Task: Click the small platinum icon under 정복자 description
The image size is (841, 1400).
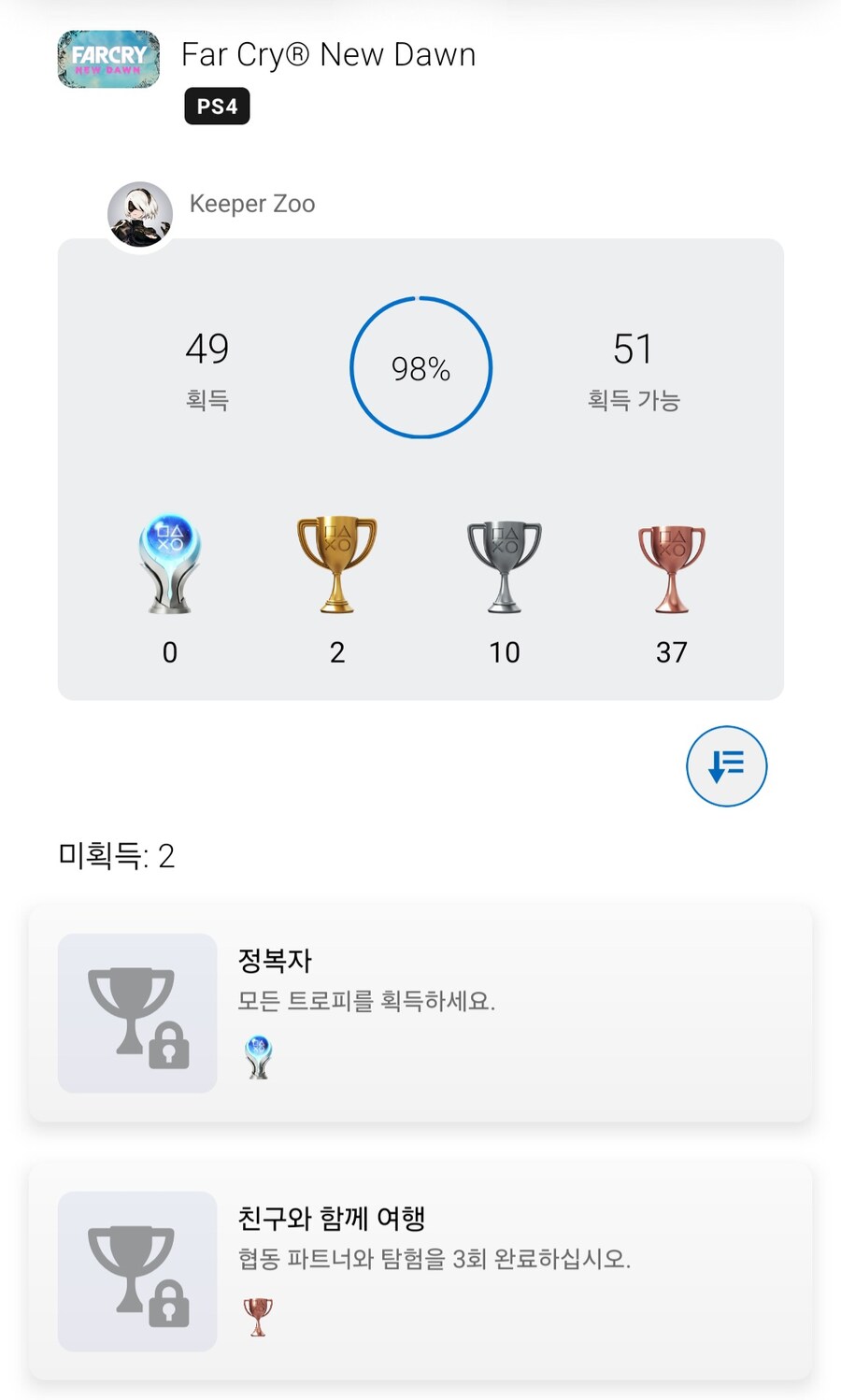Action: point(257,1056)
